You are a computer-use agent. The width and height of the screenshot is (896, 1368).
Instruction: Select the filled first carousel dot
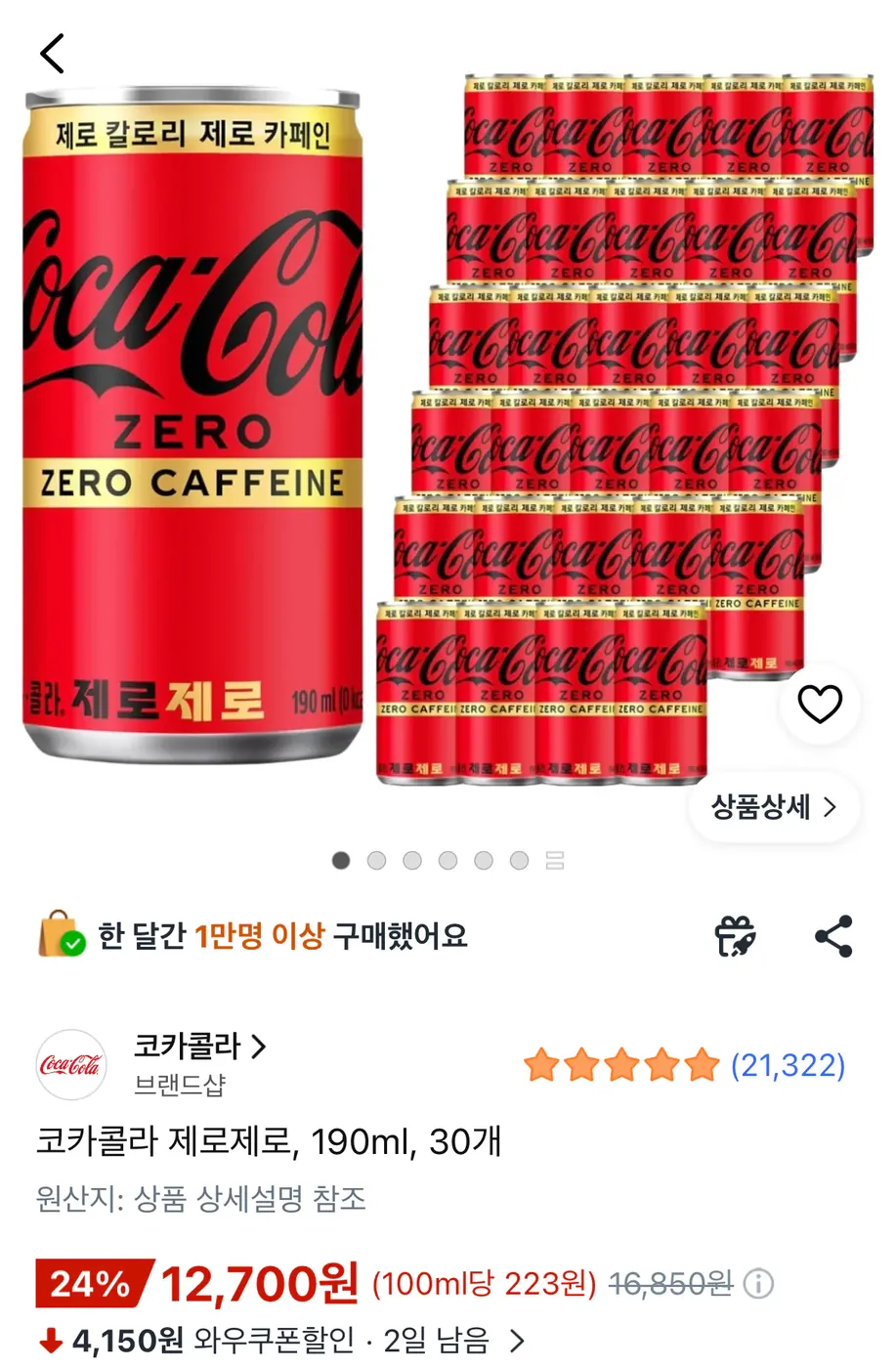coord(341,861)
